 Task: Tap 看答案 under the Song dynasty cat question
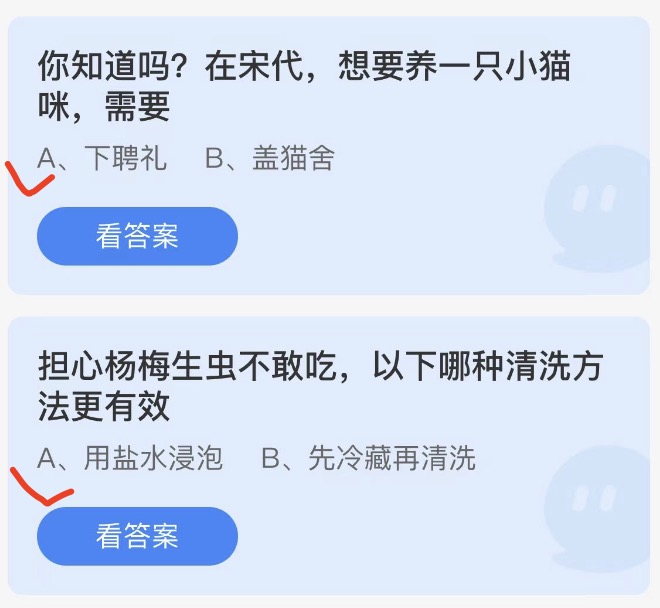tap(137, 236)
